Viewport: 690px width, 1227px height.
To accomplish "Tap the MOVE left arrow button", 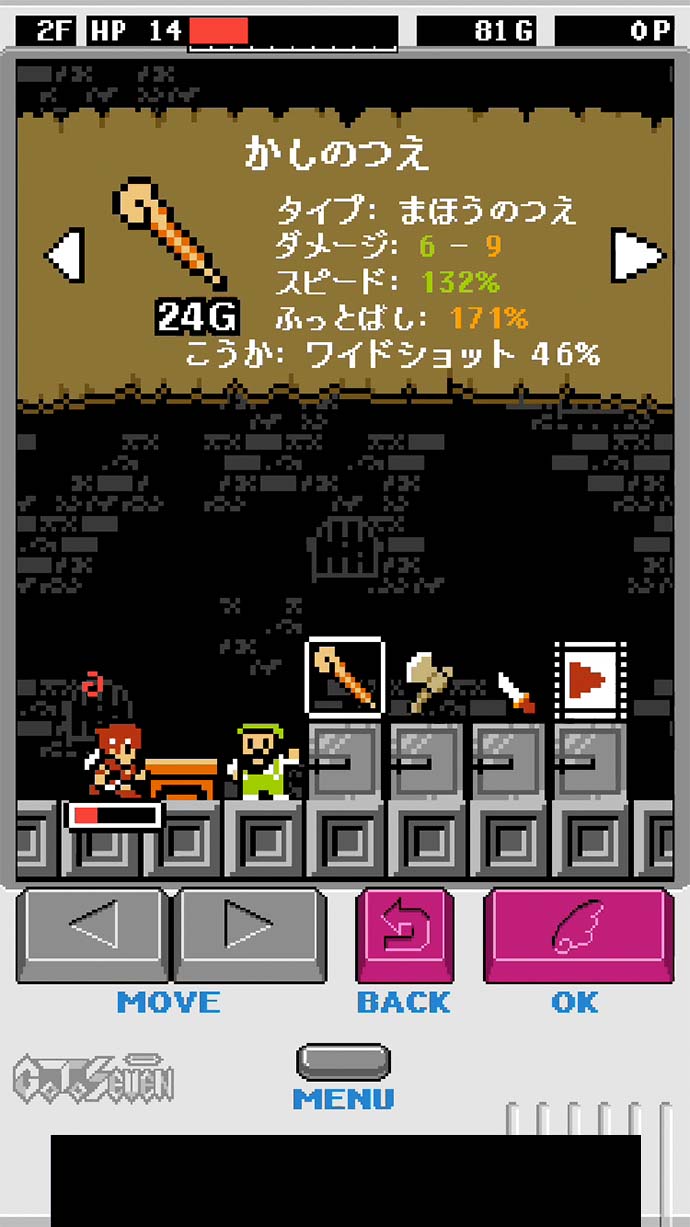I will [x=92, y=933].
